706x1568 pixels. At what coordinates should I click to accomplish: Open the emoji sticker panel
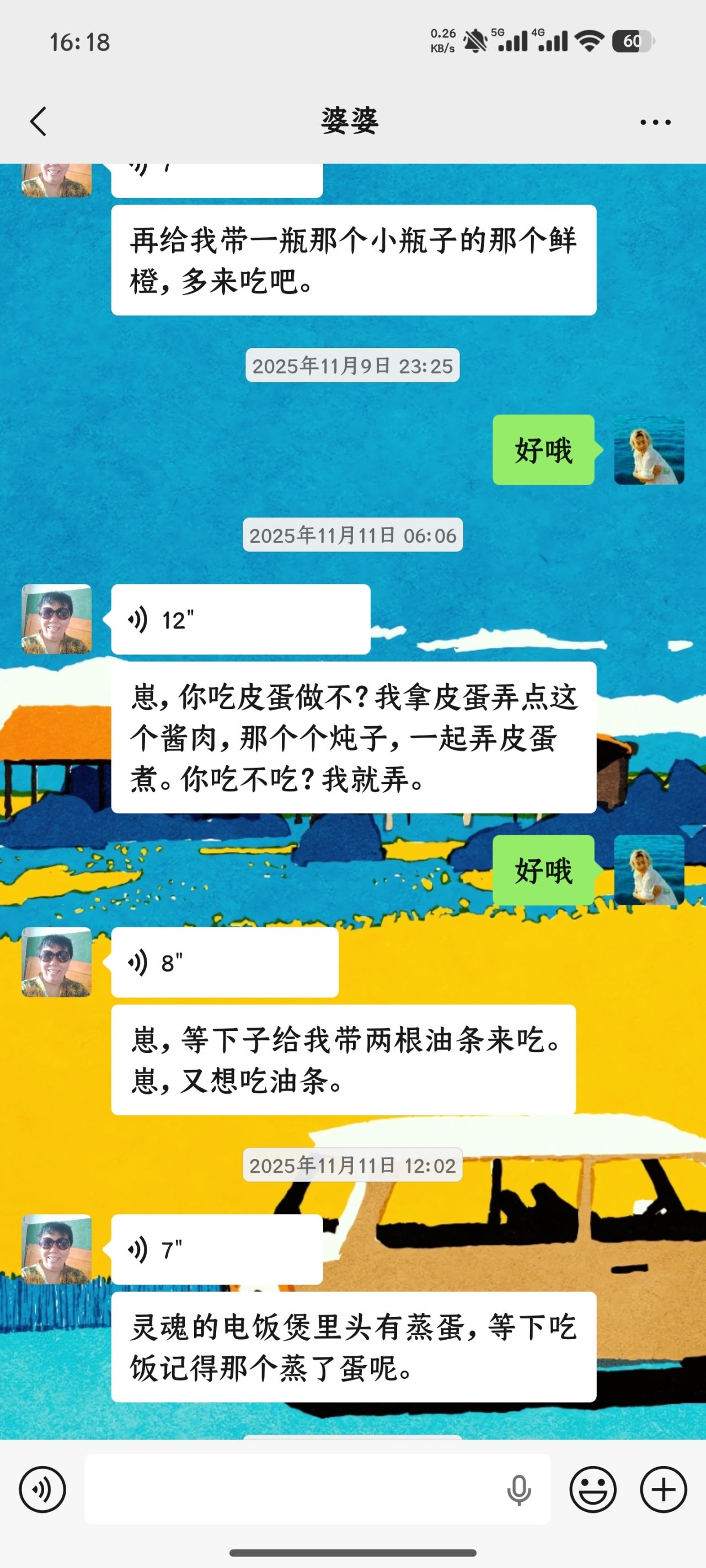[x=593, y=1490]
